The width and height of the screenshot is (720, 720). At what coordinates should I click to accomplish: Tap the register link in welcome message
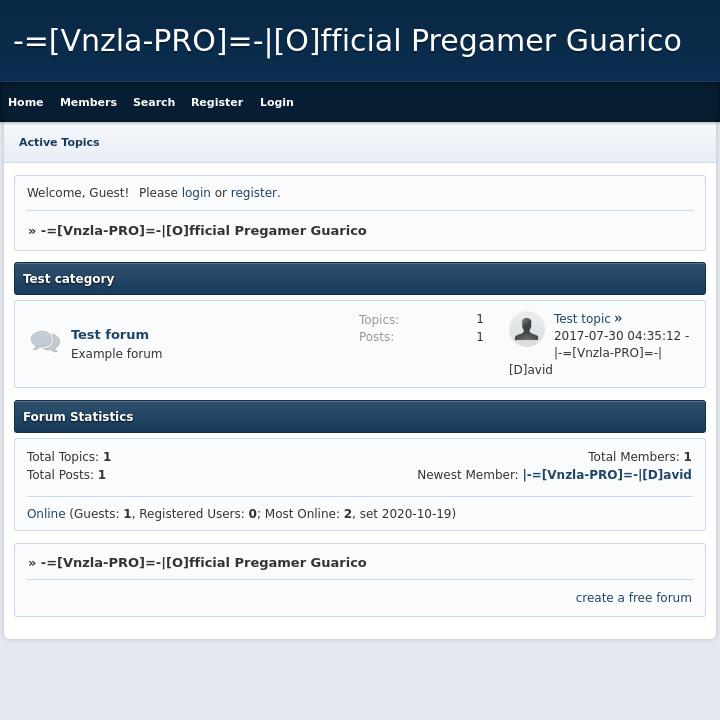(x=254, y=193)
